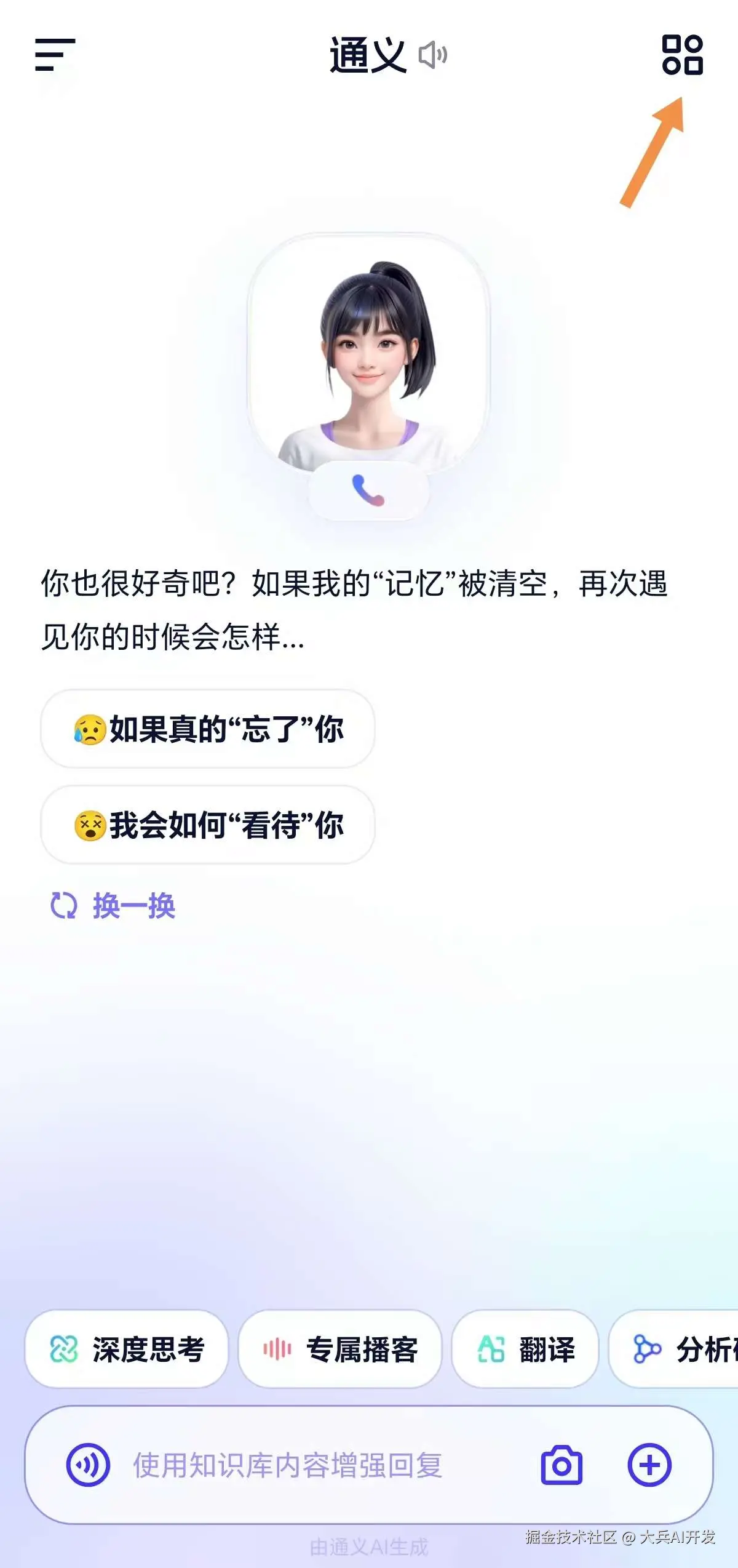Screen dimensions: 738x1568
Task: Open the camera icon in the input bar
Action: coord(561,1465)
